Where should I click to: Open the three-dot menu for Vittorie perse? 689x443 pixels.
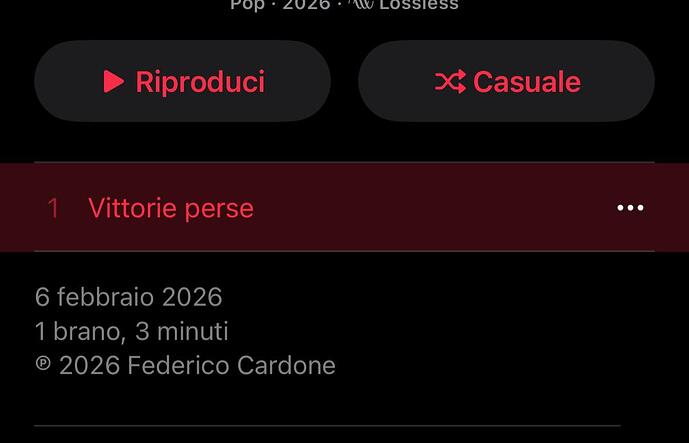coord(630,208)
